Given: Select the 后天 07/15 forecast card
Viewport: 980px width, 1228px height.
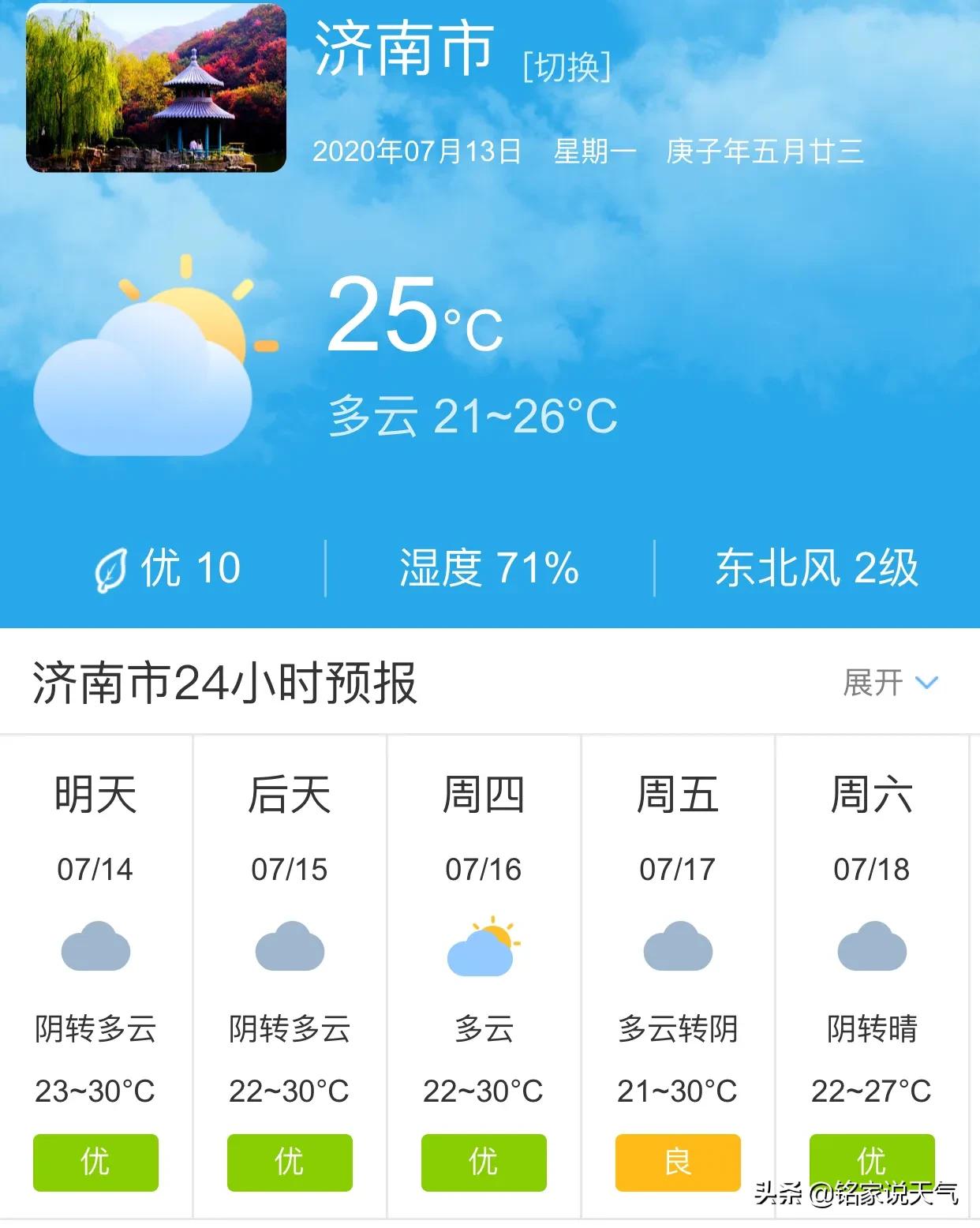Looking at the screenshot, I should click(290, 975).
